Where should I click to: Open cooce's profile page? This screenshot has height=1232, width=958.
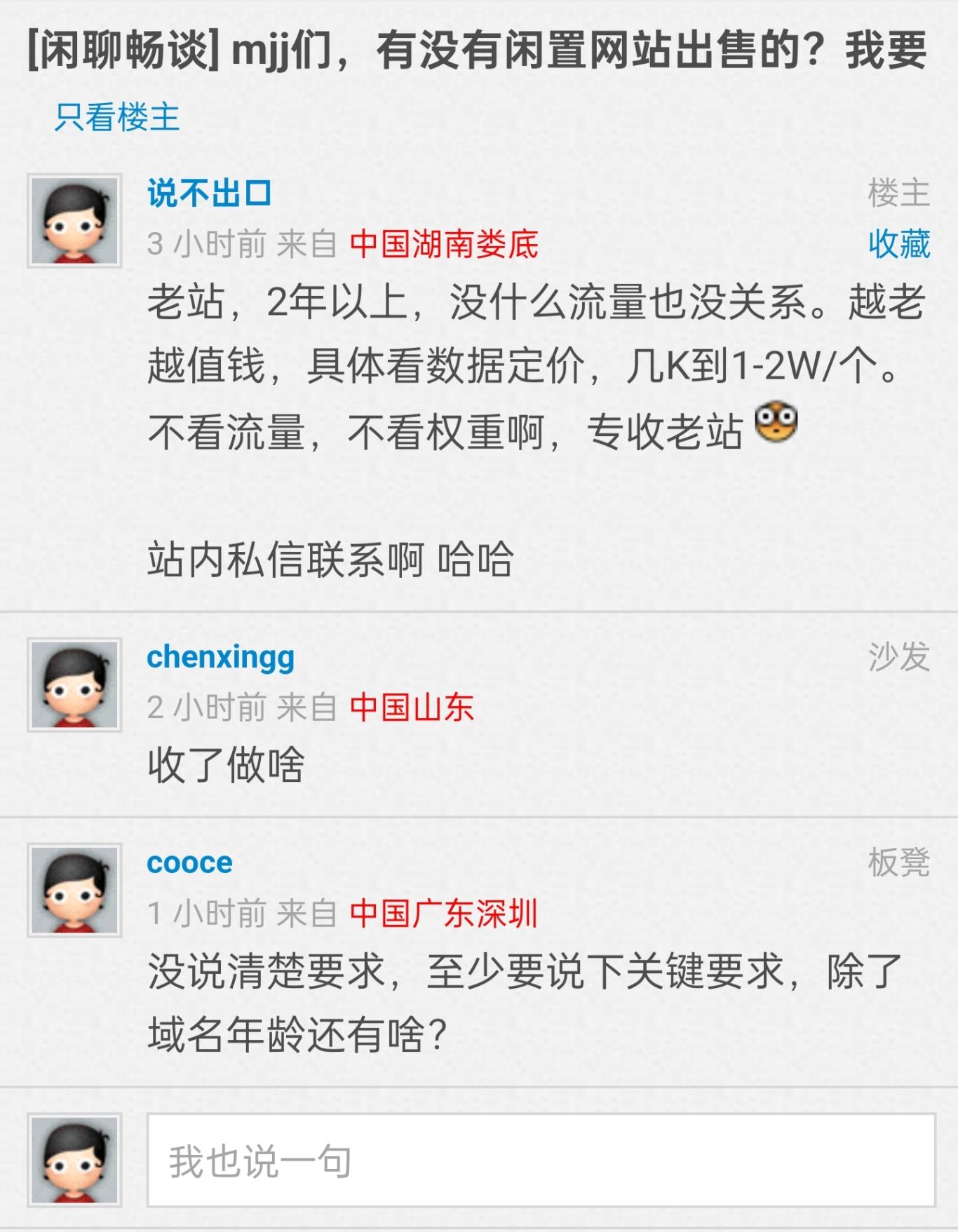coord(189,862)
